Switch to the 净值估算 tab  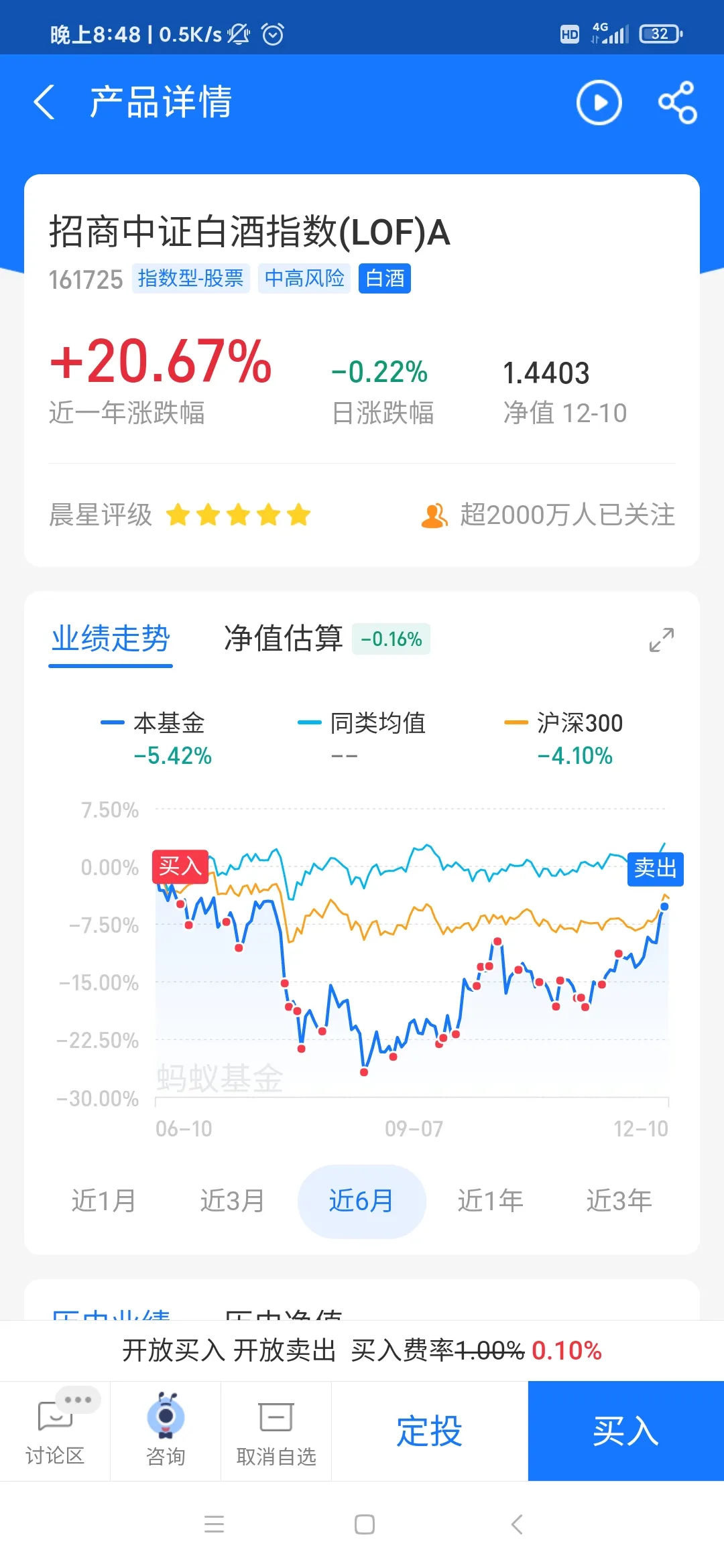pyautogui.click(x=284, y=638)
